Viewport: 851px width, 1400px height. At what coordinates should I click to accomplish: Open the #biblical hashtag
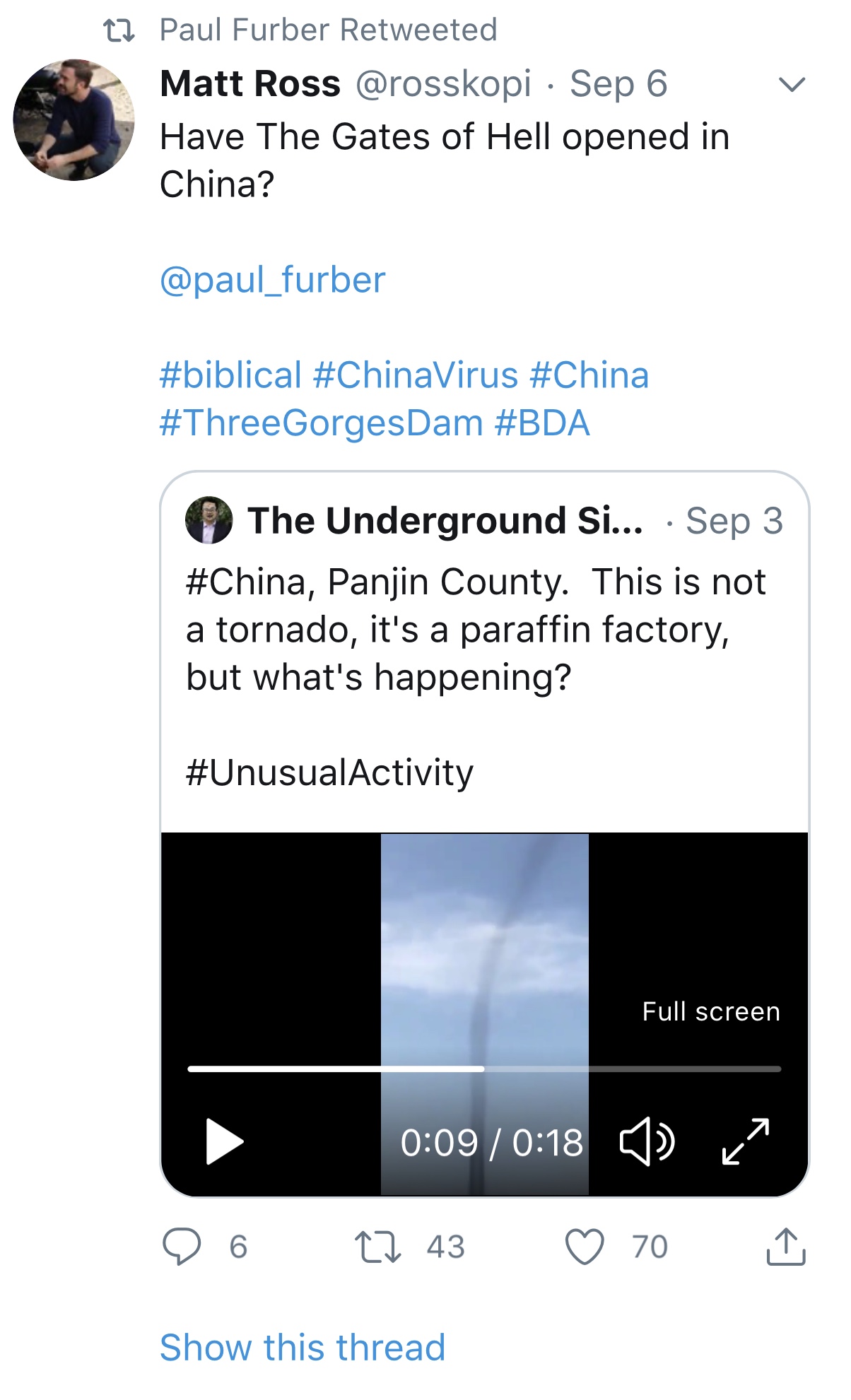coord(230,375)
